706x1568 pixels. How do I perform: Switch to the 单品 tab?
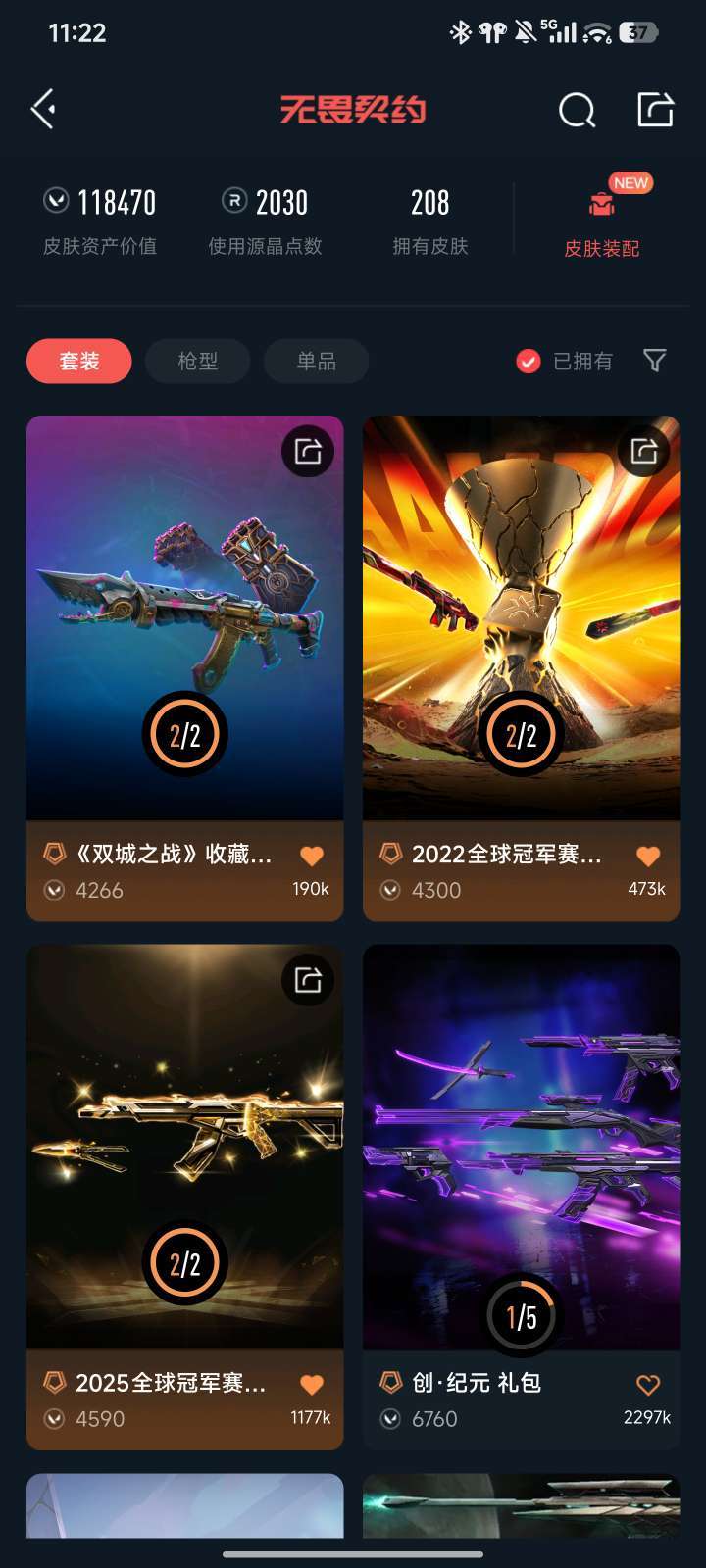(316, 361)
